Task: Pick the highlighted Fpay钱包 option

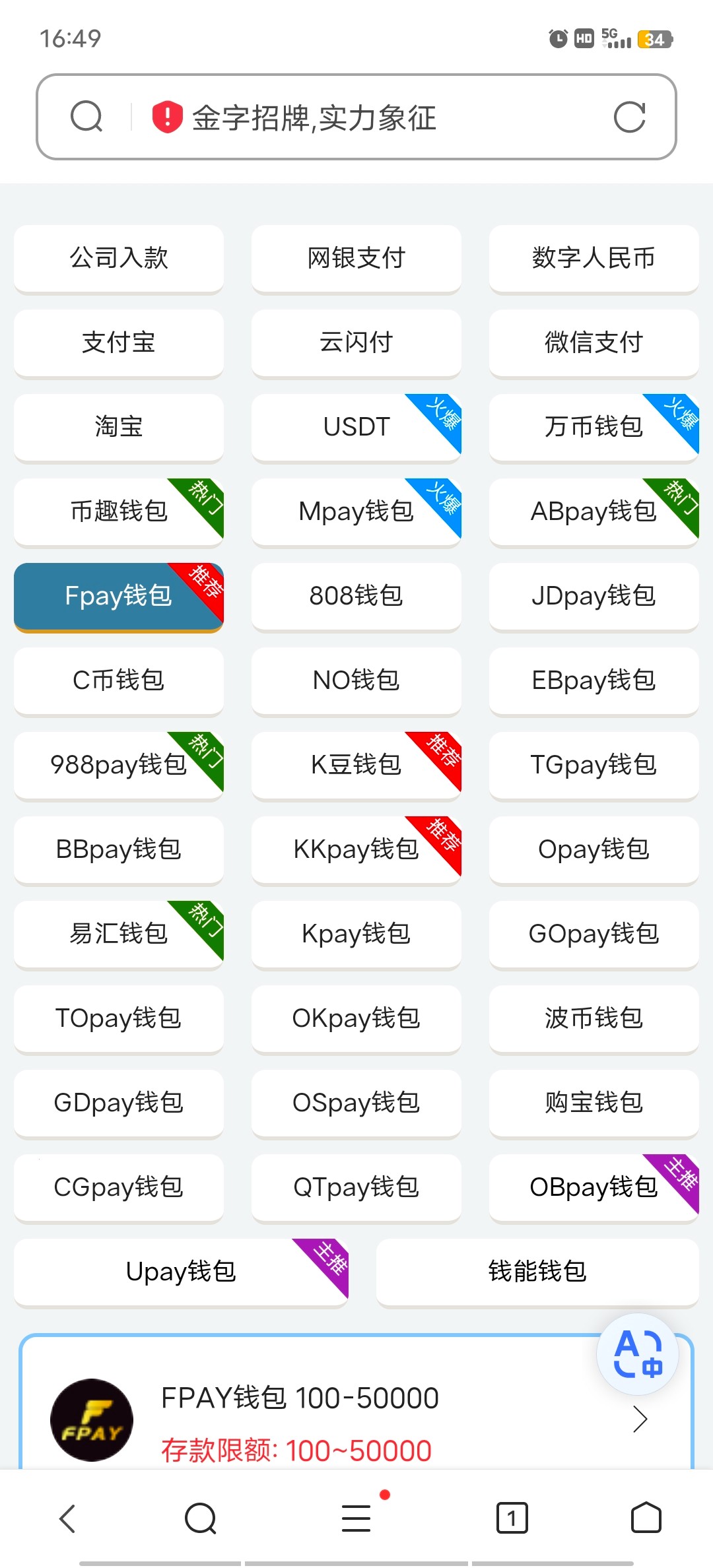Action: (x=118, y=597)
